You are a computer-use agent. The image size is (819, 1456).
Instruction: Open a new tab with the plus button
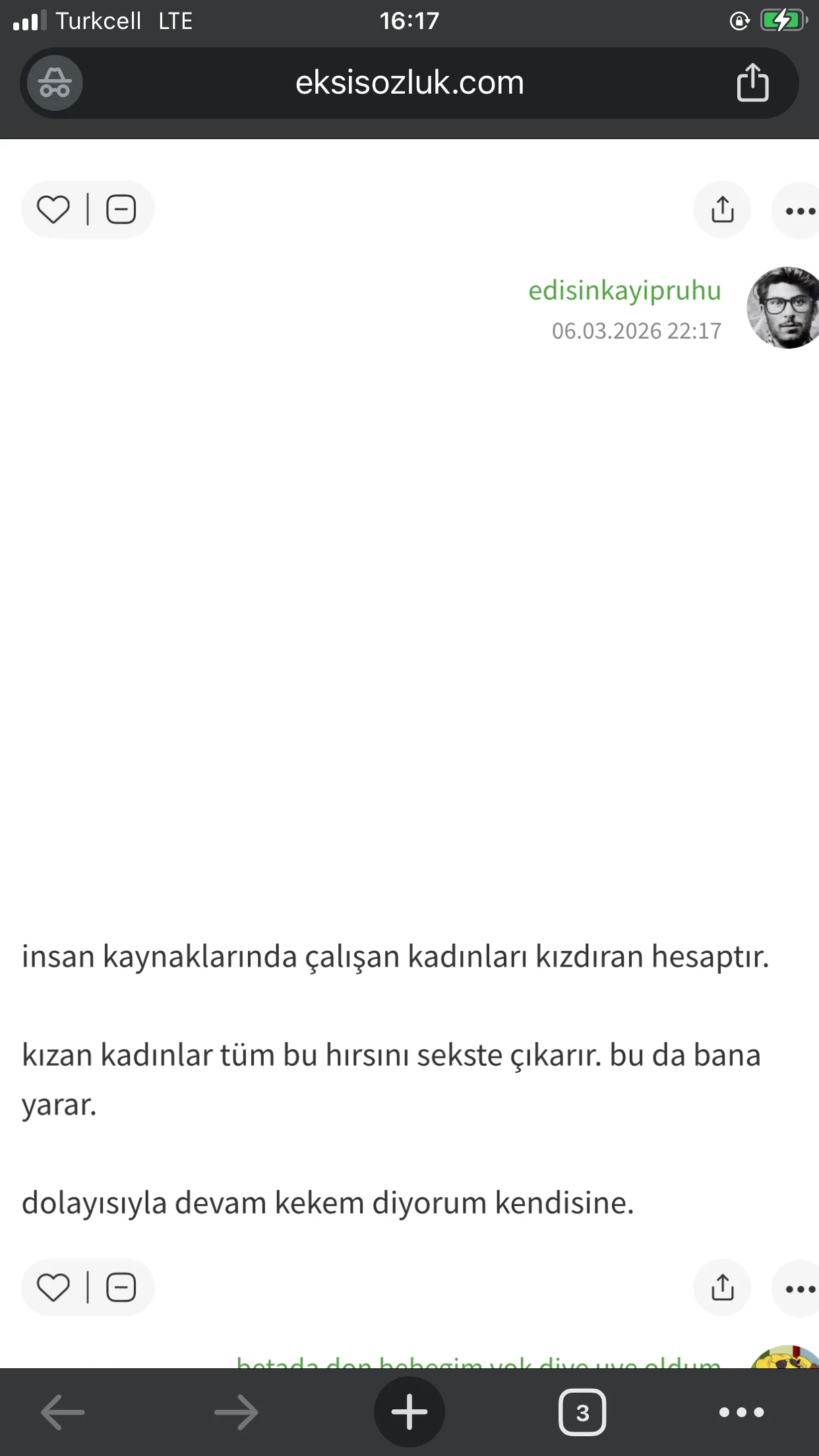[x=409, y=1412]
